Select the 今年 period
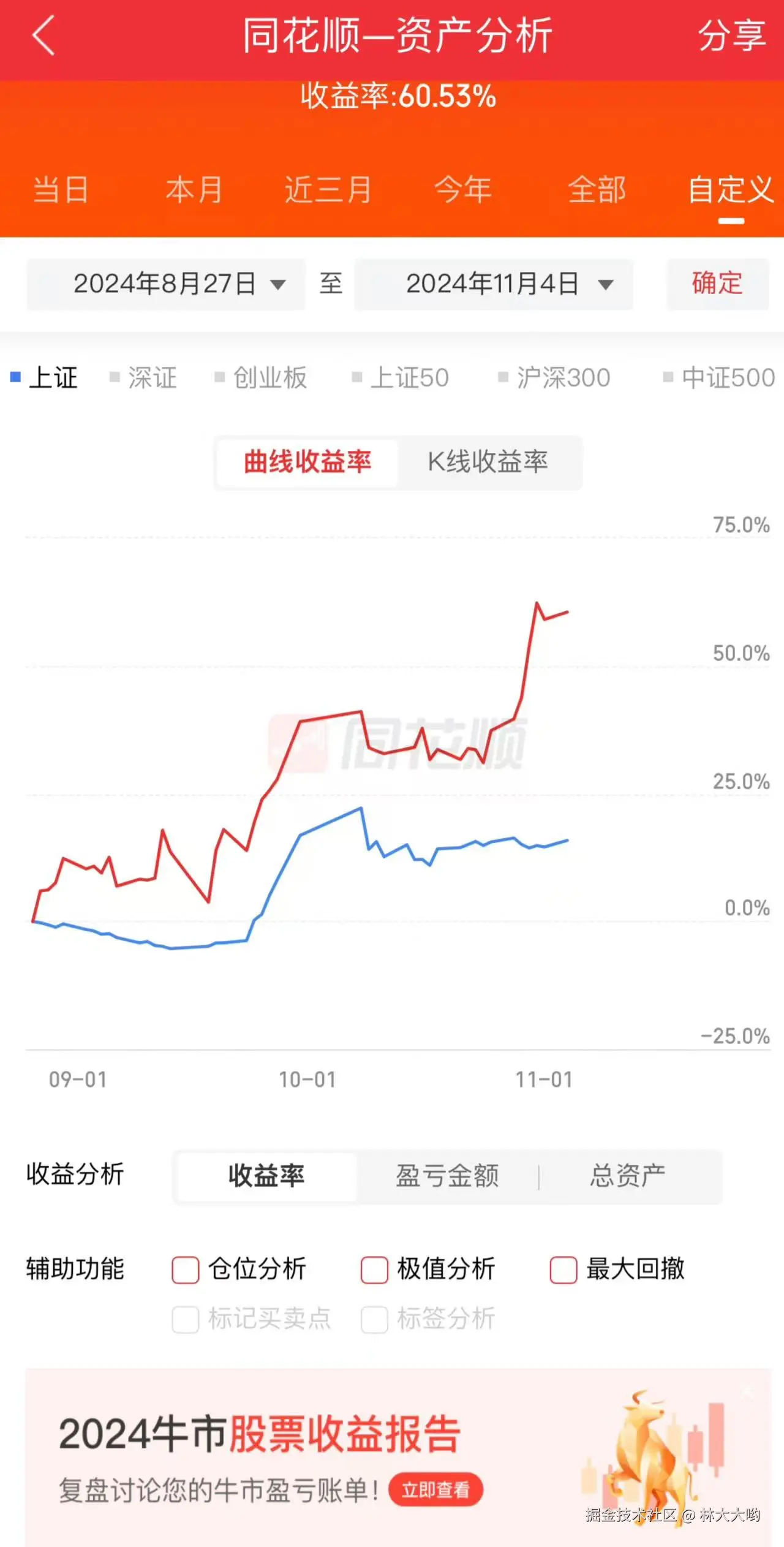Screen dimensions: 784x1547 point(462,190)
